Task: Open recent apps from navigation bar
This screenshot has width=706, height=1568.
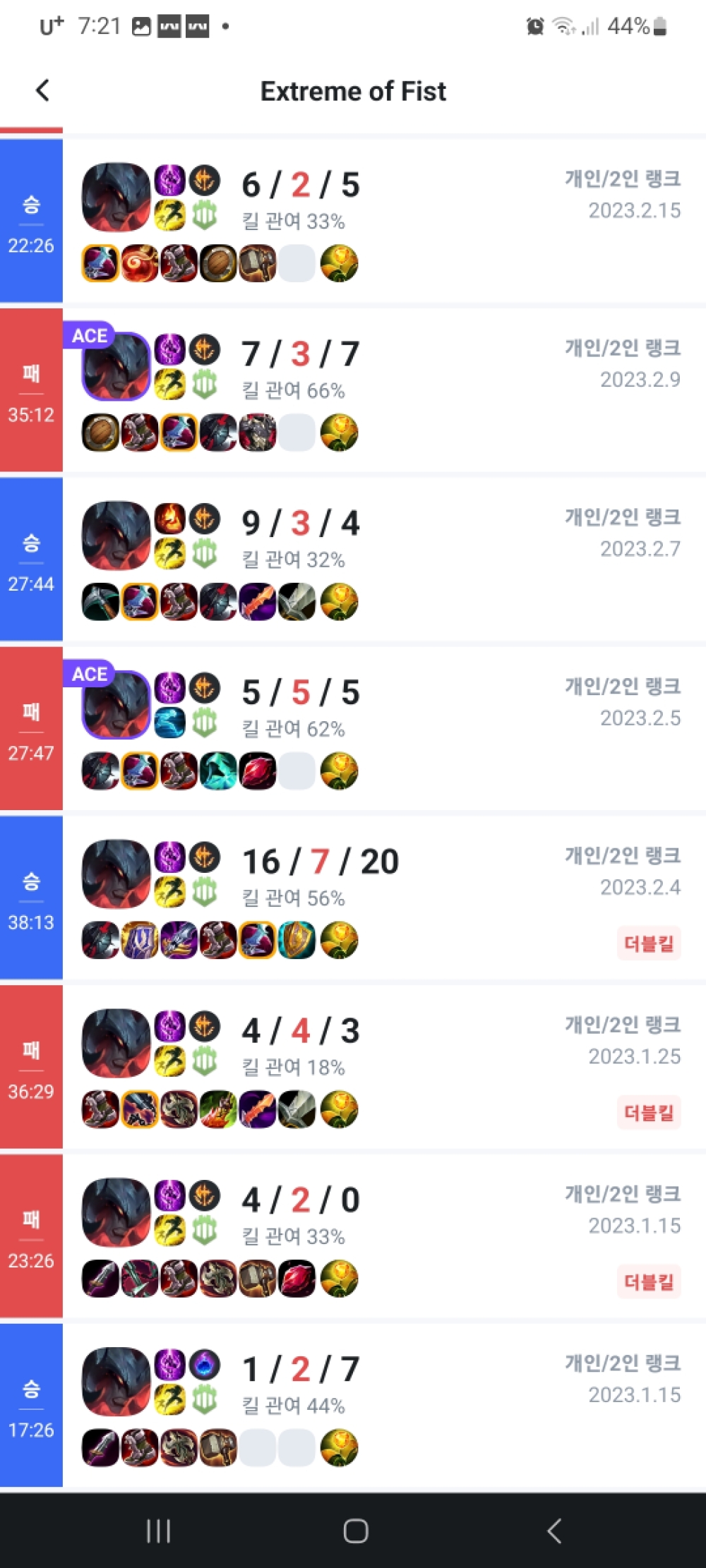Action: (x=158, y=1531)
